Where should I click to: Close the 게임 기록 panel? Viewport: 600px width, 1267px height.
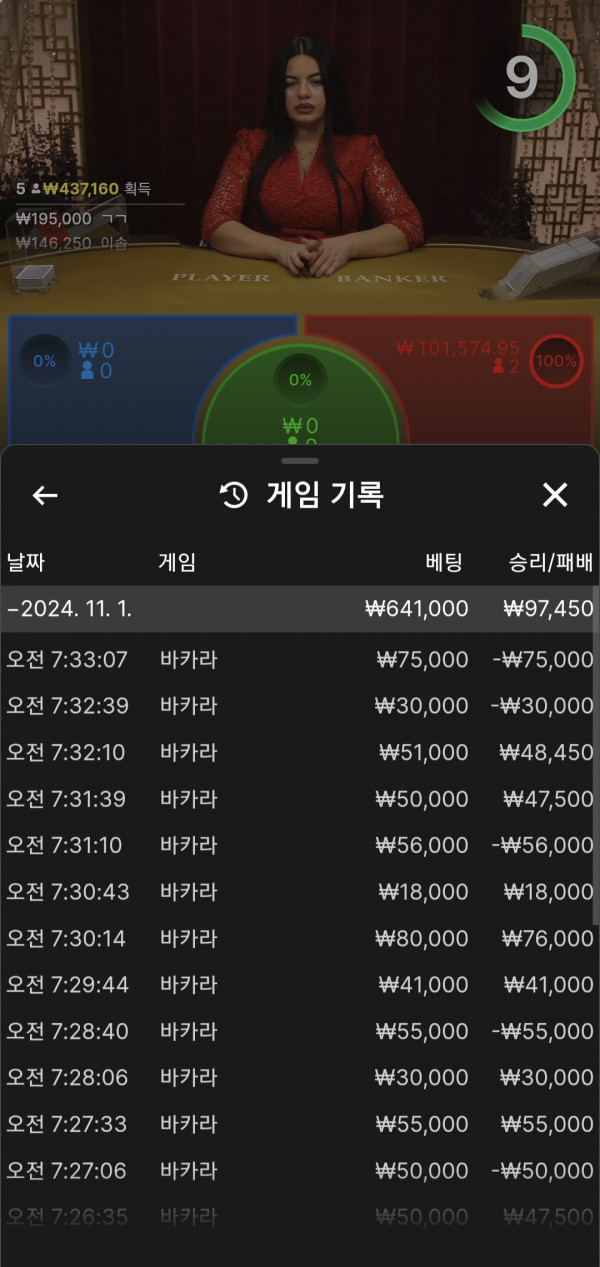[x=554, y=494]
